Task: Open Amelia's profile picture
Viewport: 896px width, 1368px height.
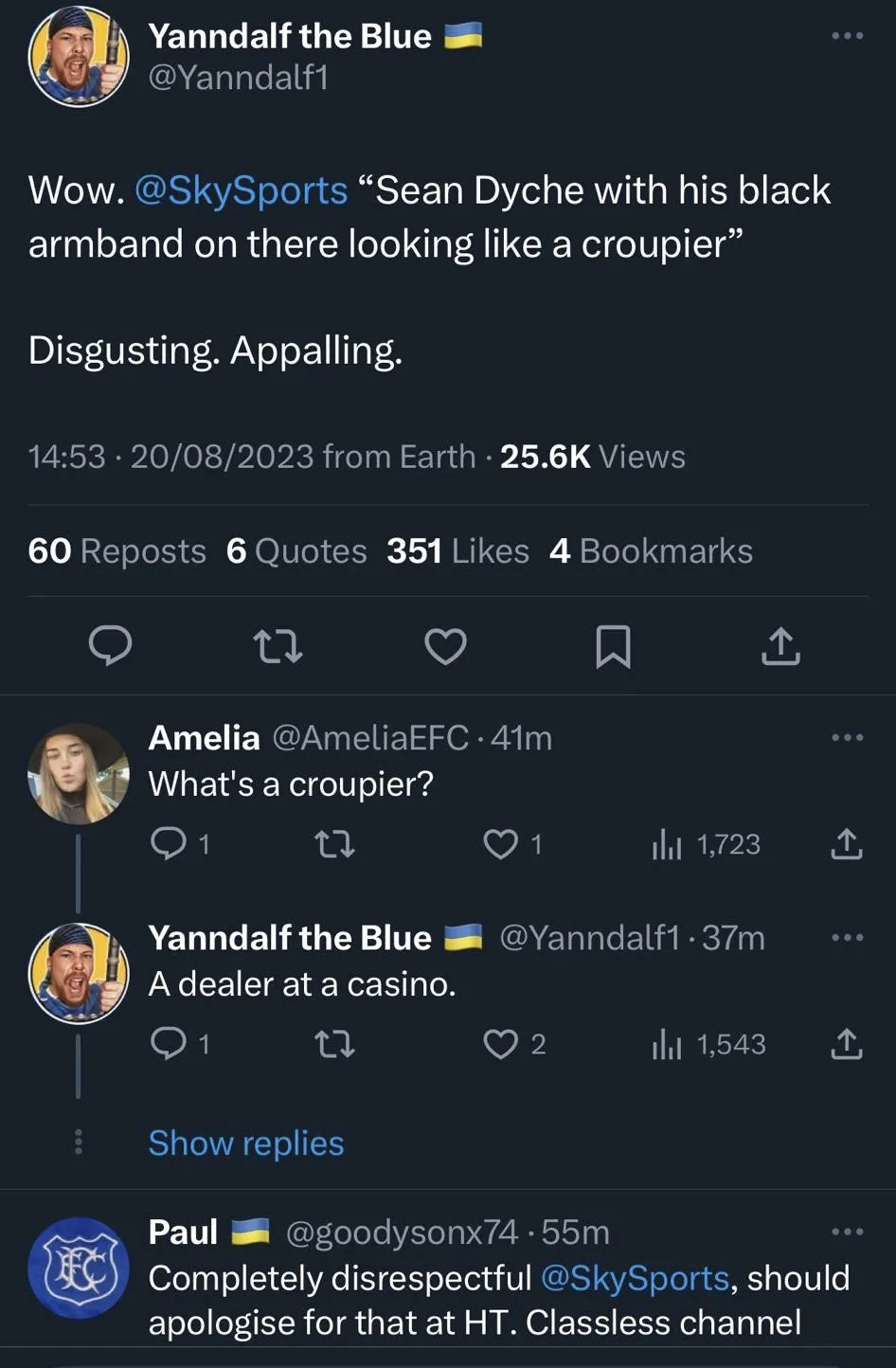Action: coord(79,773)
